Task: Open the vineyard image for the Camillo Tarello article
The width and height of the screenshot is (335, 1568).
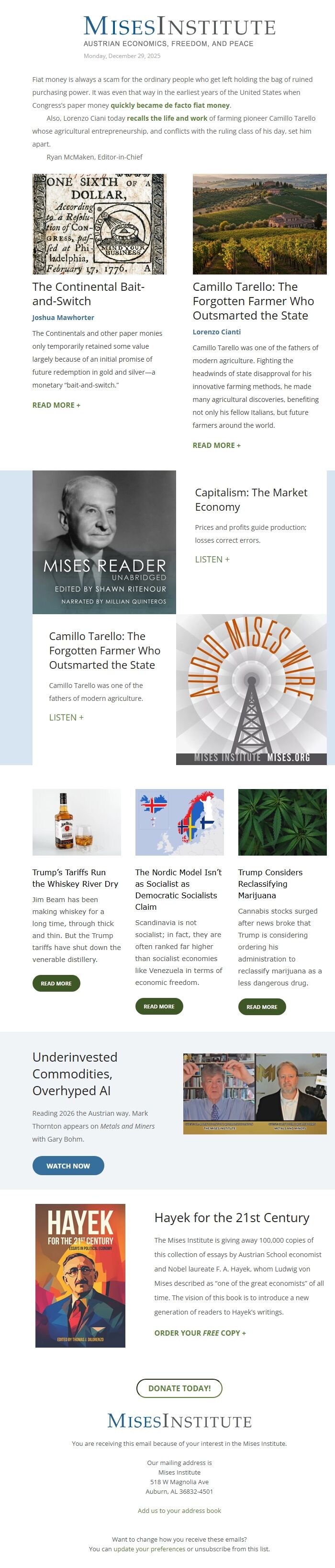Action: click(259, 224)
